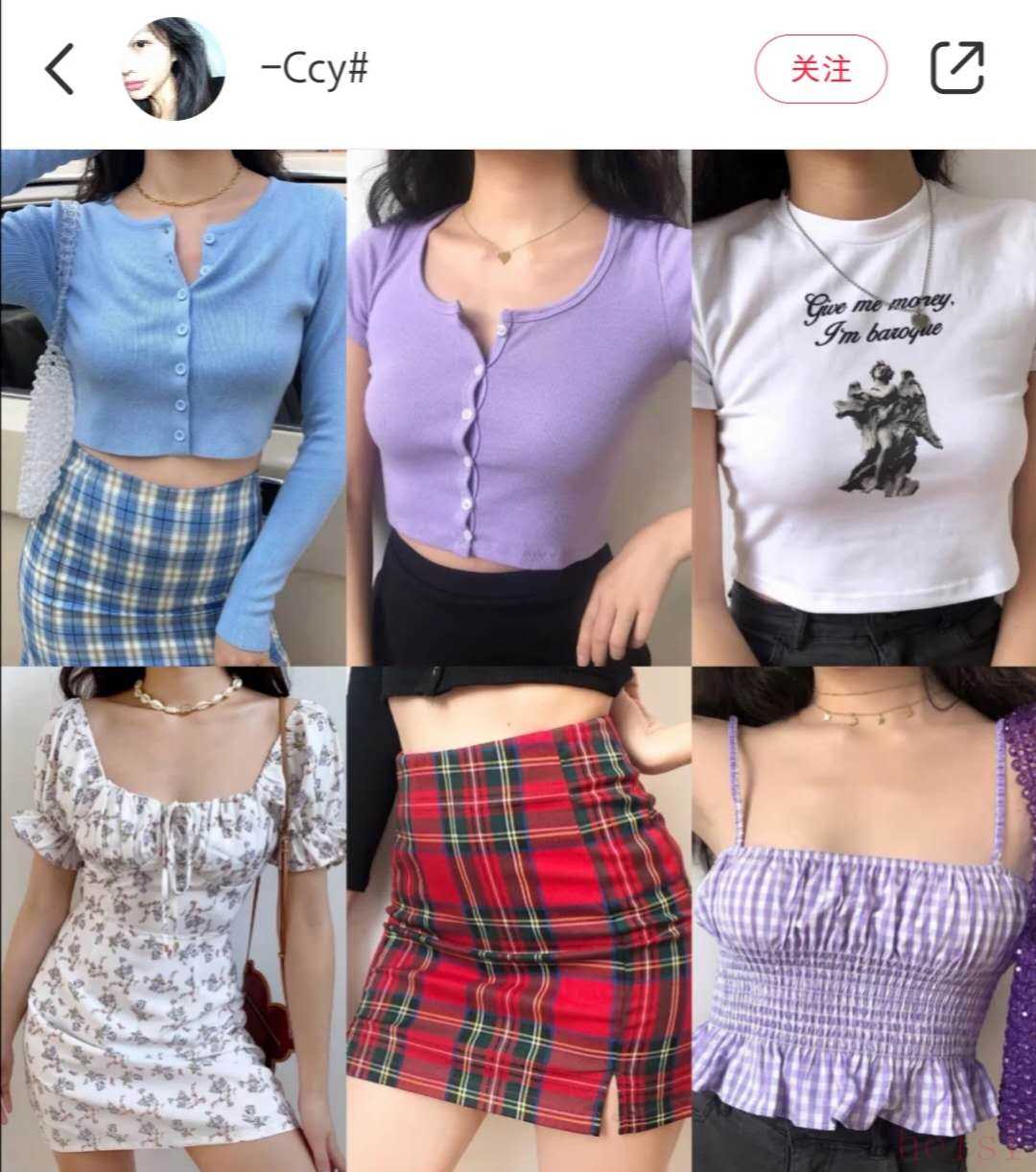Open the profile picture of -Ccy#
Screen dimensions: 1036x1172
click(x=176, y=69)
